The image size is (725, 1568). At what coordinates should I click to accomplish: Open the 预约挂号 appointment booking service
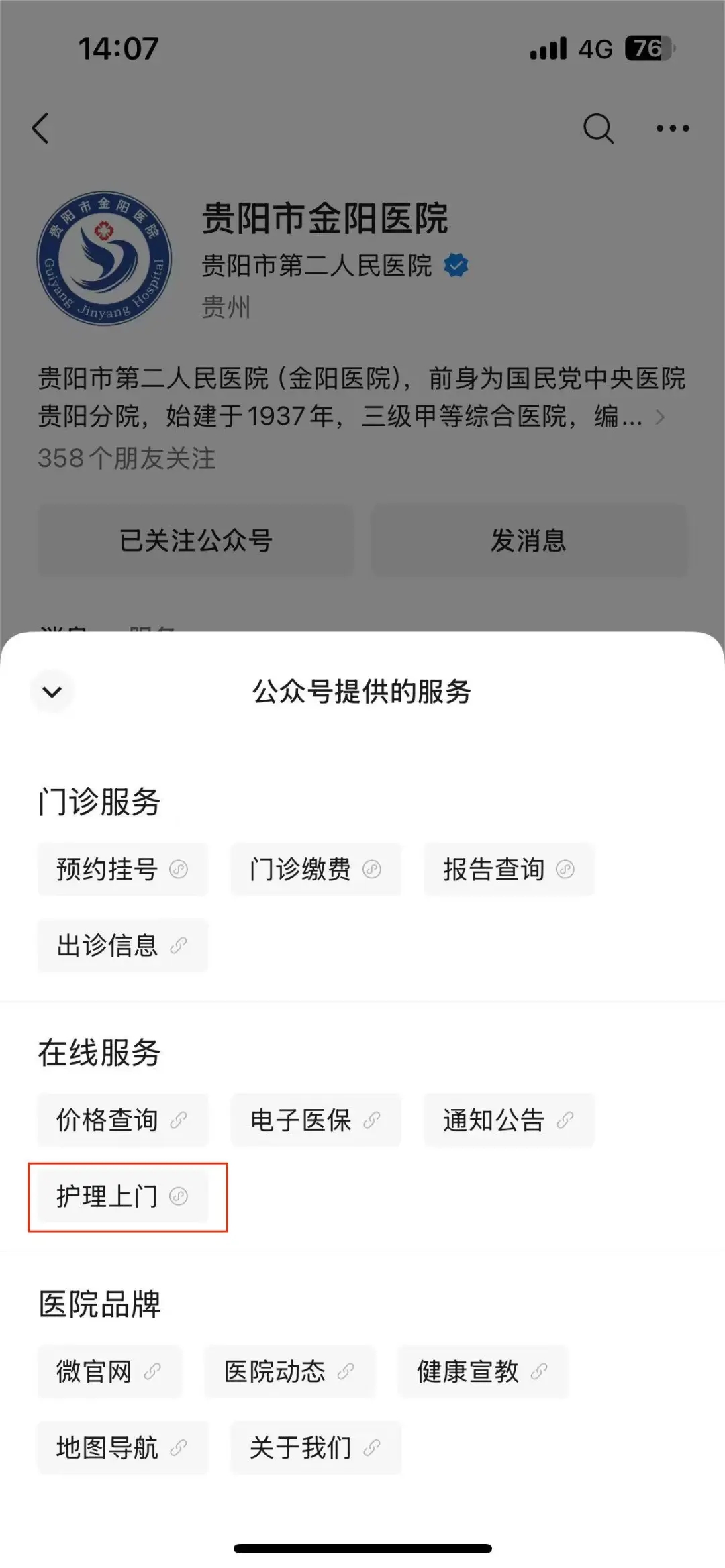(x=122, y=870)
